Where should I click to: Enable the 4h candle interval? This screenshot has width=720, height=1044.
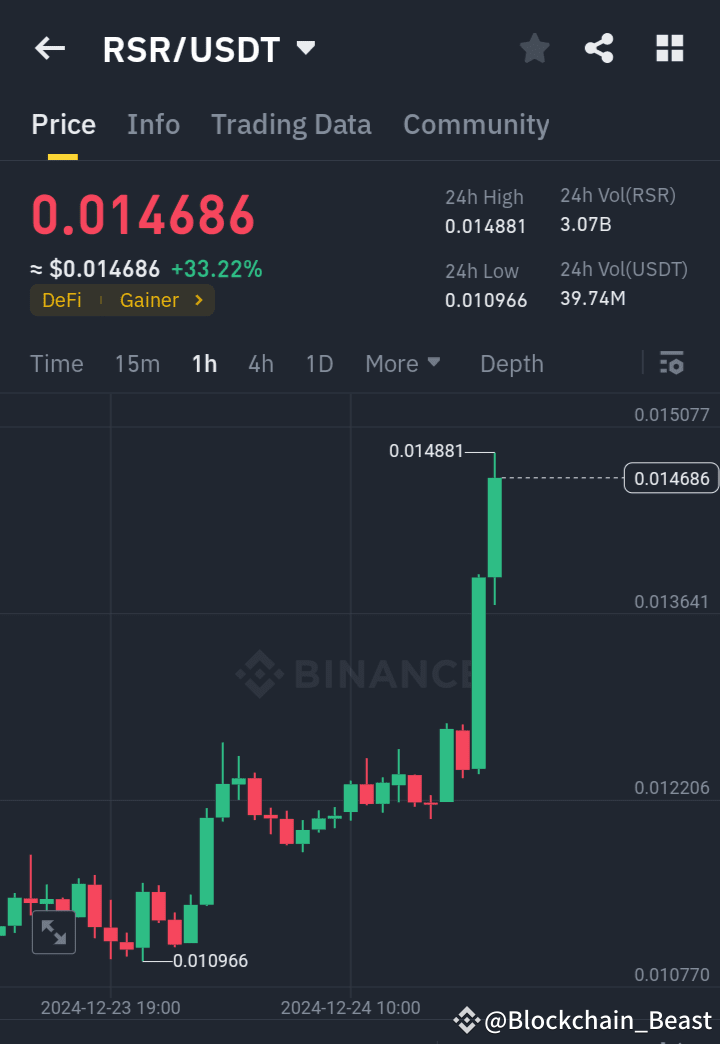(x=260, y=363)
